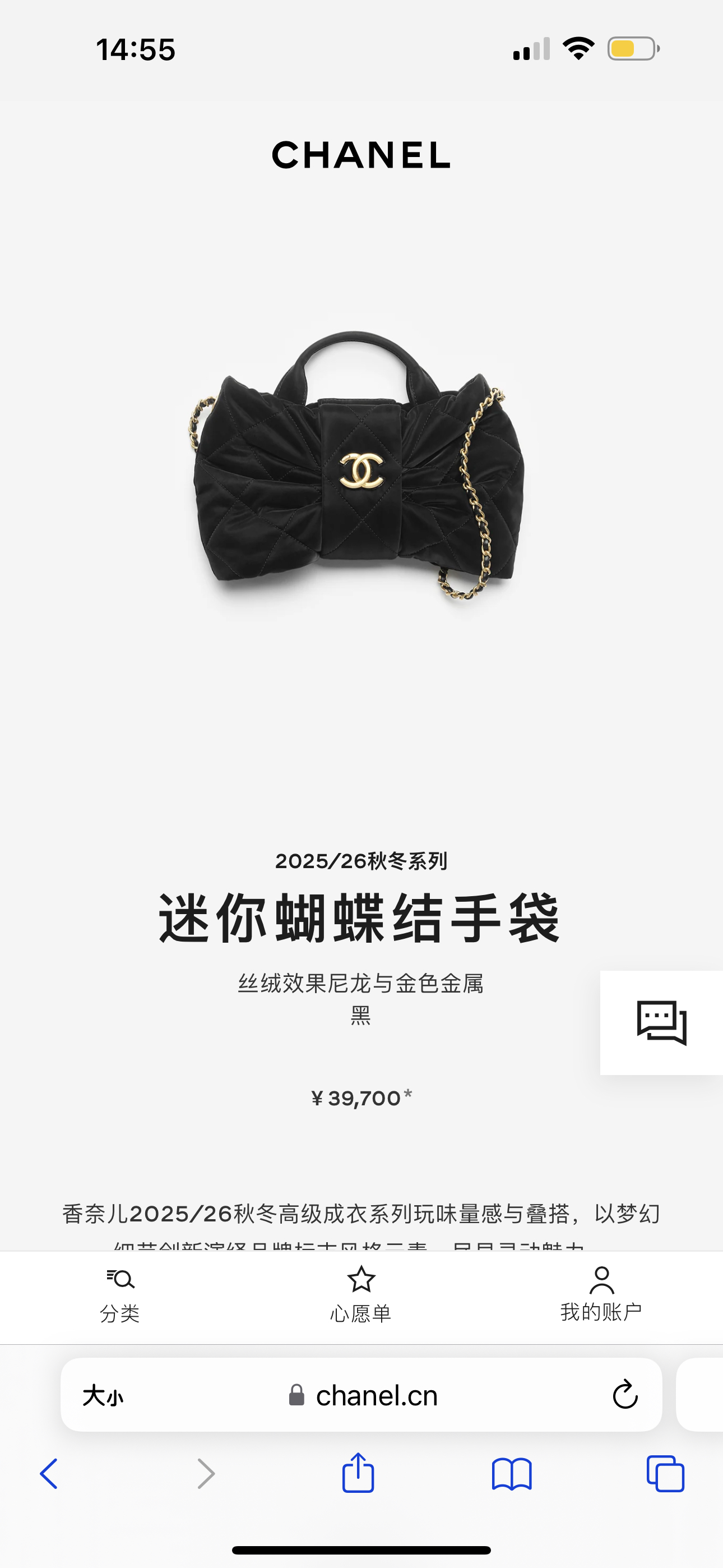Screen dimensions: 723x1568
Task: Go to the 心愿单 wishlist tab
Action: pos(361,1296)
